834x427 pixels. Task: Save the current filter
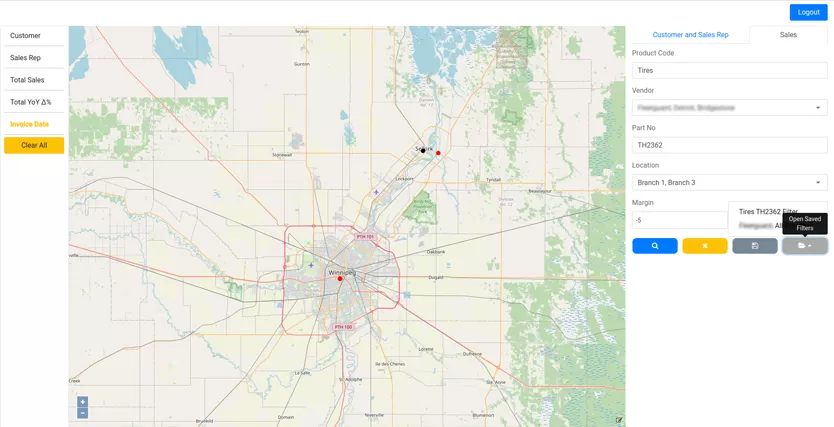coord(755,246)
